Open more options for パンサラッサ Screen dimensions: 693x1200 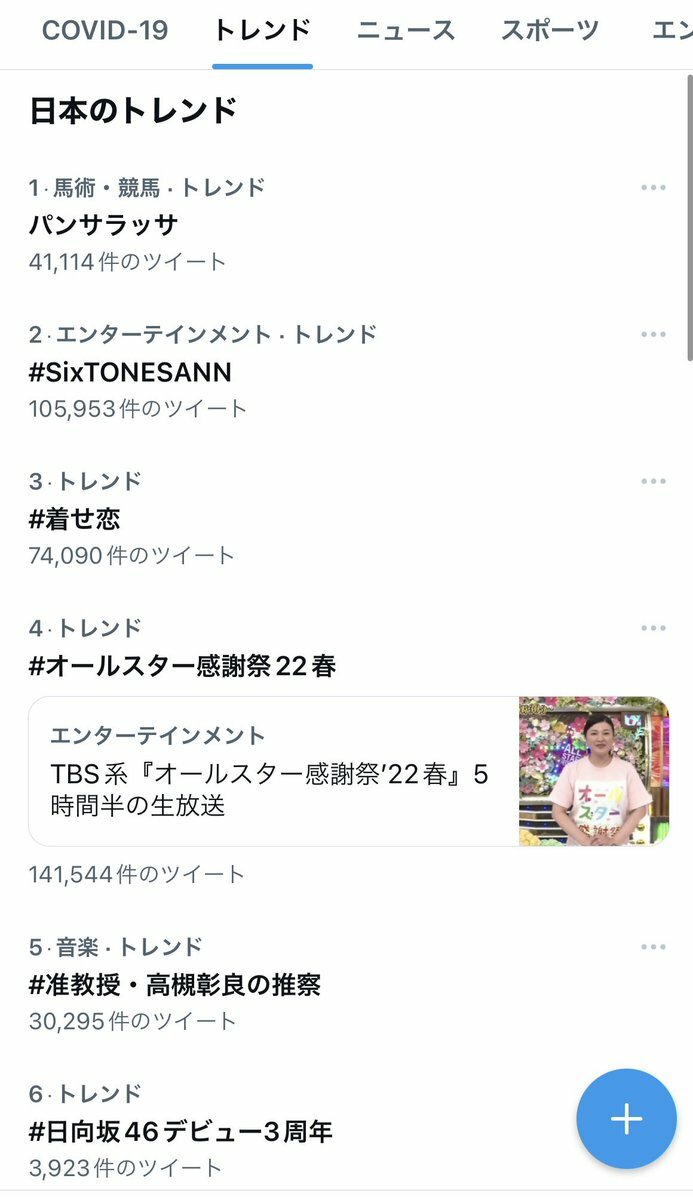653,187
